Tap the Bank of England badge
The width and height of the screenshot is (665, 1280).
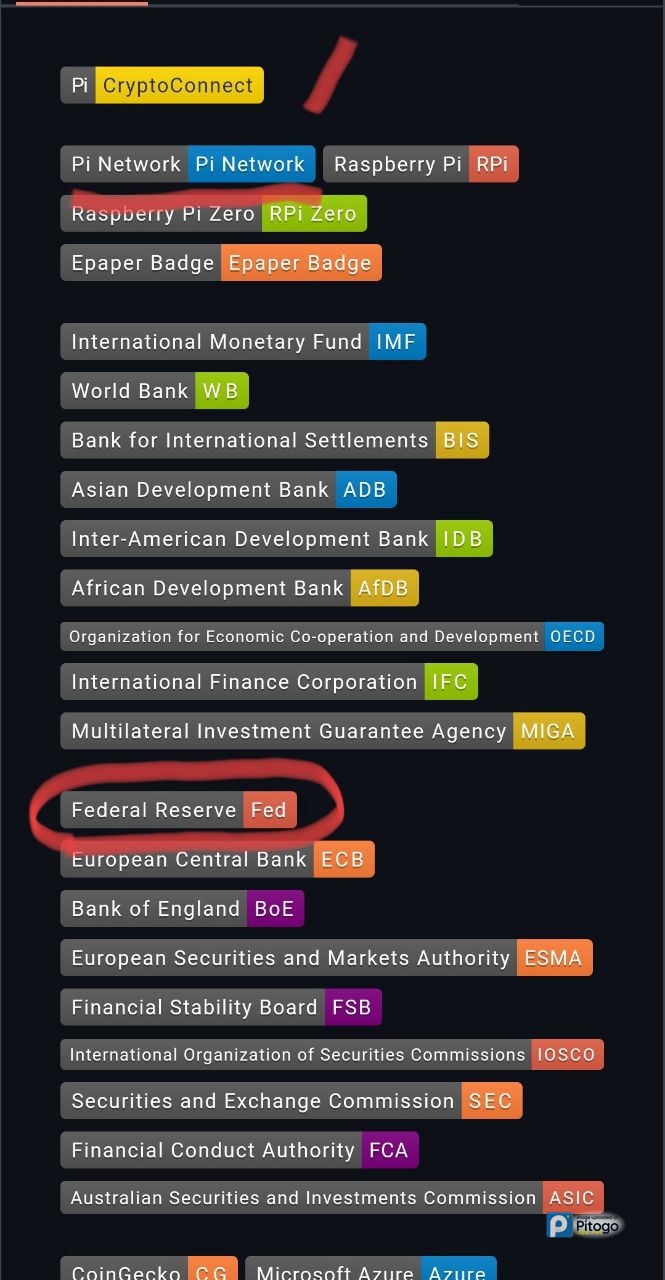182,908
